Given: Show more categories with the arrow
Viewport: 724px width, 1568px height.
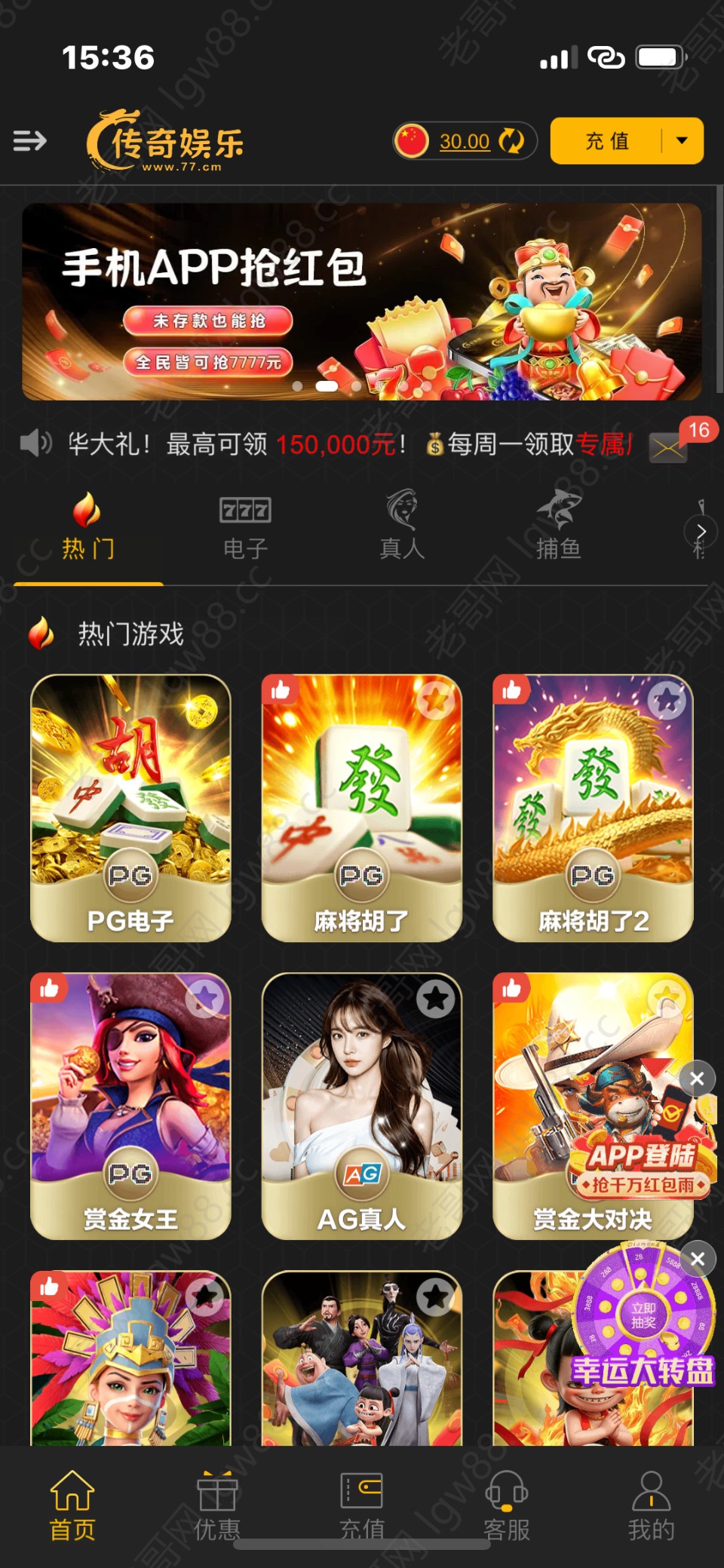Looking at the screenshot, I should 701,531.
